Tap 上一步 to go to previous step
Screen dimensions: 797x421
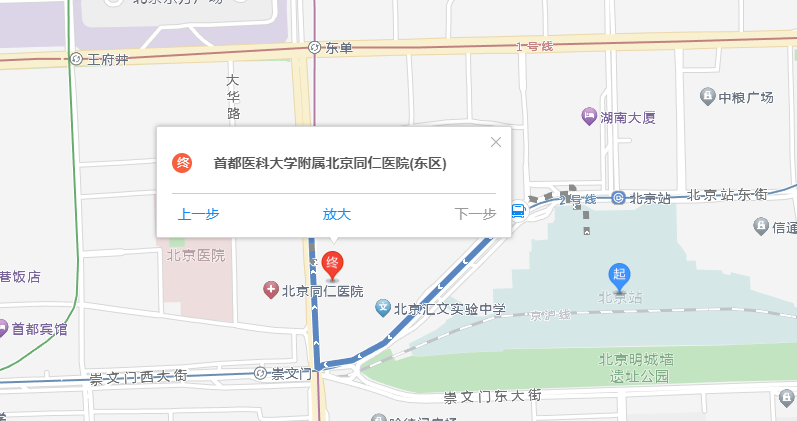[x=198, y=214]
